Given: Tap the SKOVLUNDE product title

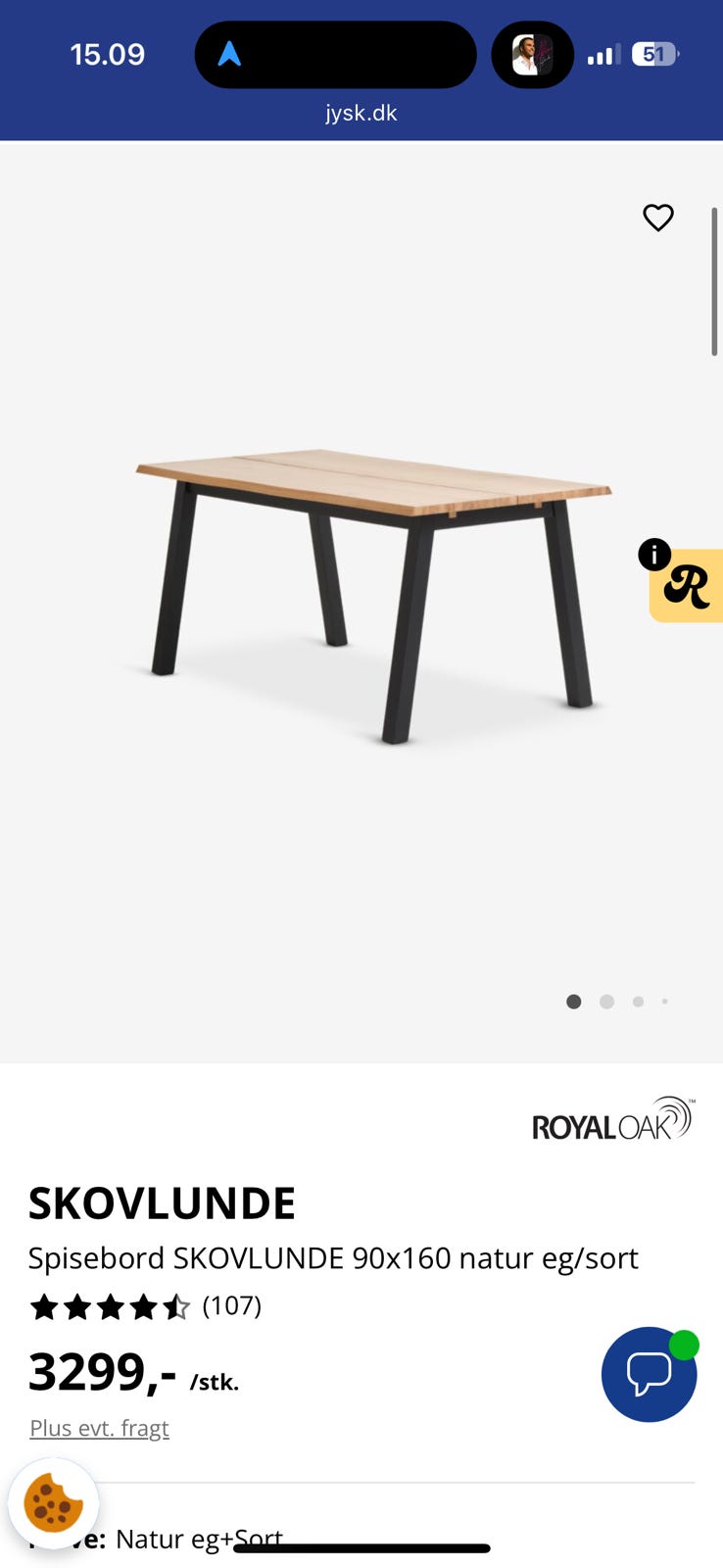Looking at the screenshot, I should coord(162,1200).
